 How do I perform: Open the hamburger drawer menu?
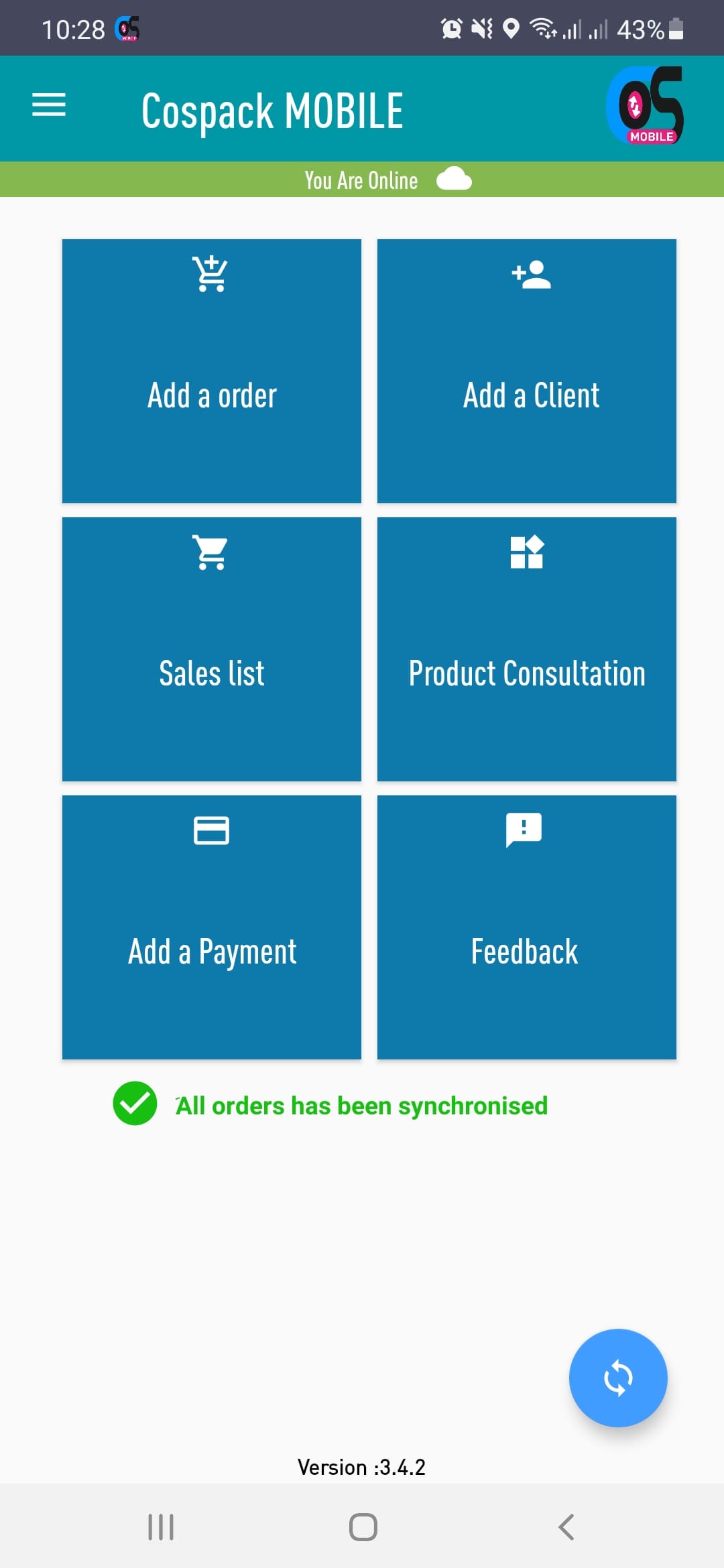click(x=49, y=105)
